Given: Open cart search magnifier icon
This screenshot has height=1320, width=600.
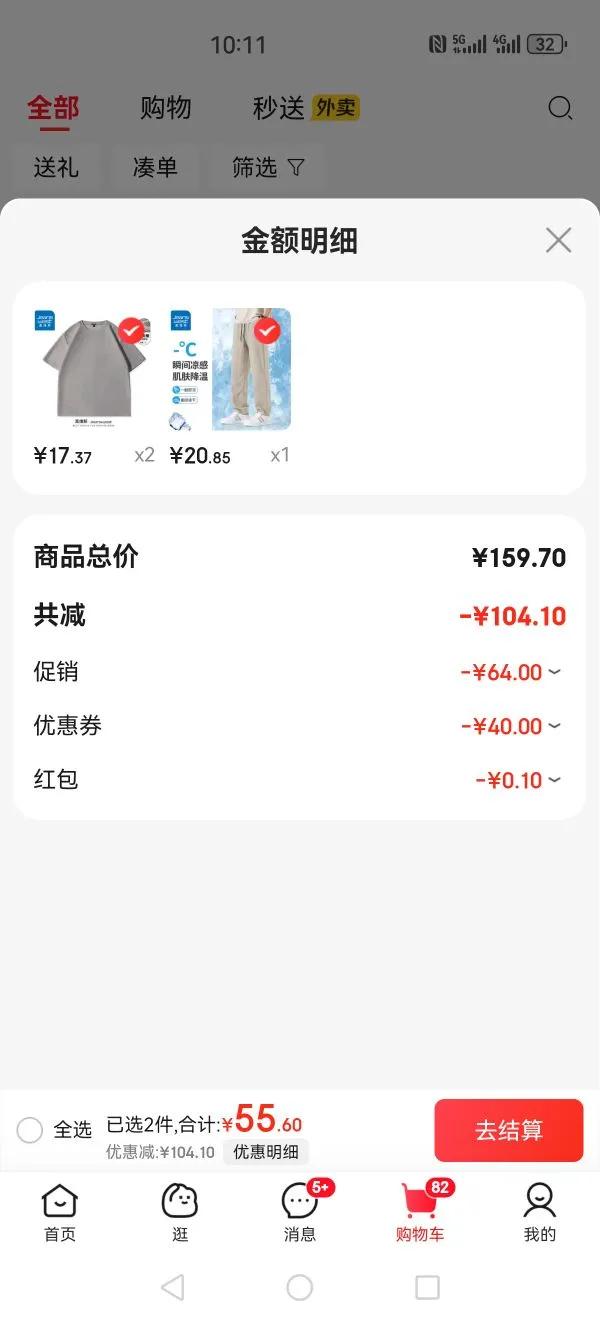Looking at the screenshot, I should pos(561,108).
